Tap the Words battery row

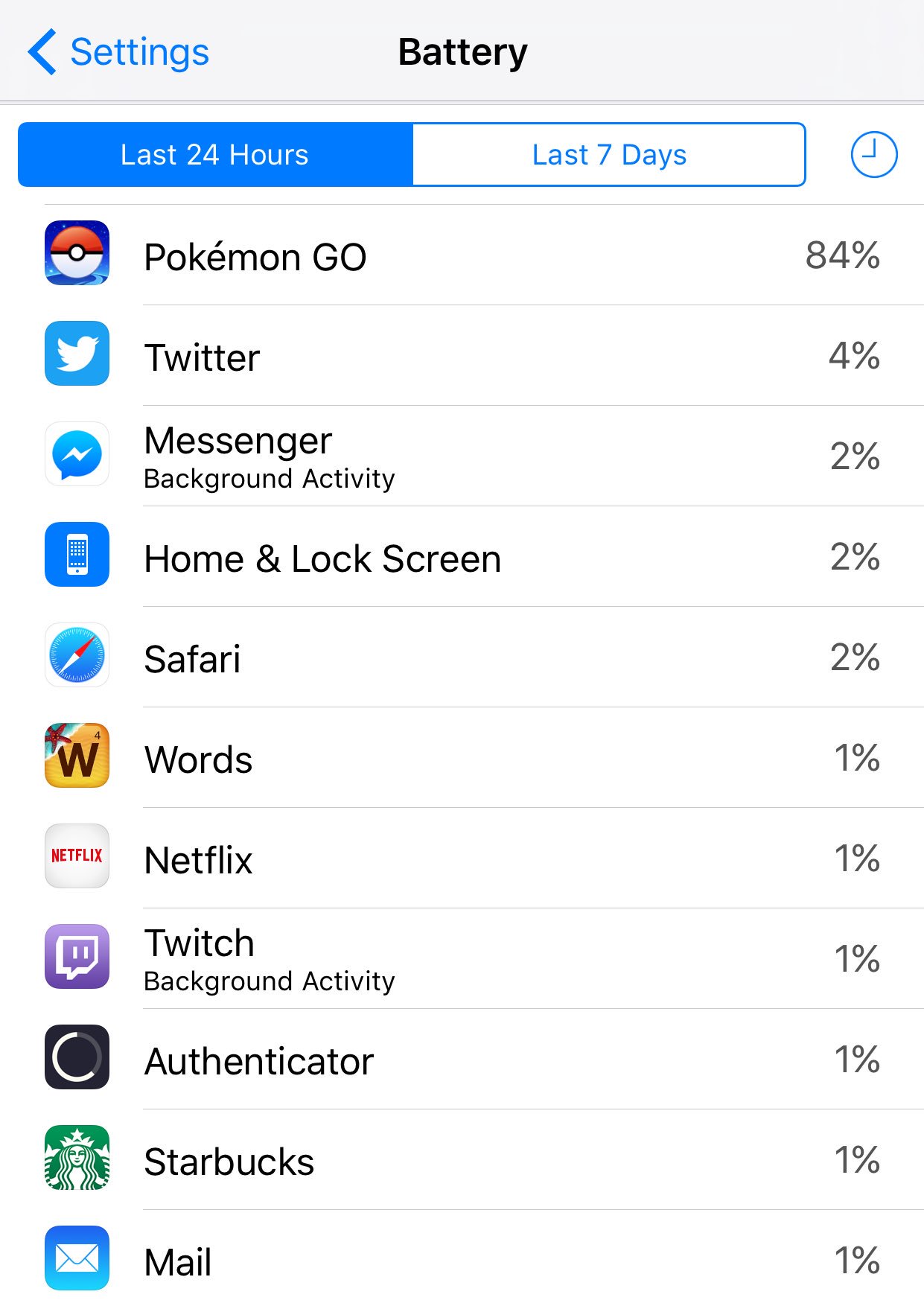click(462, 759)
